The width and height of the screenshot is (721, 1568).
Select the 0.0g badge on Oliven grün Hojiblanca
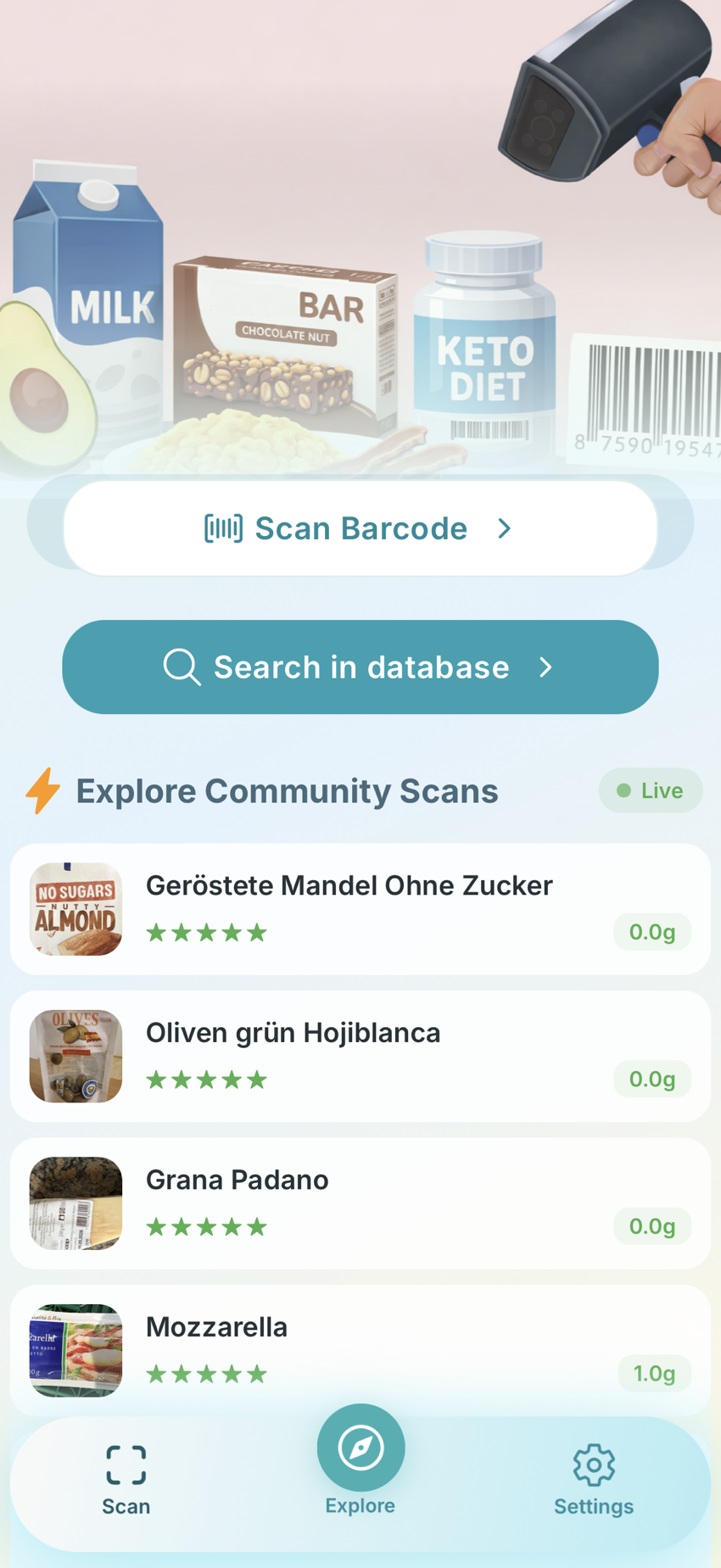tap(651, 1079)
